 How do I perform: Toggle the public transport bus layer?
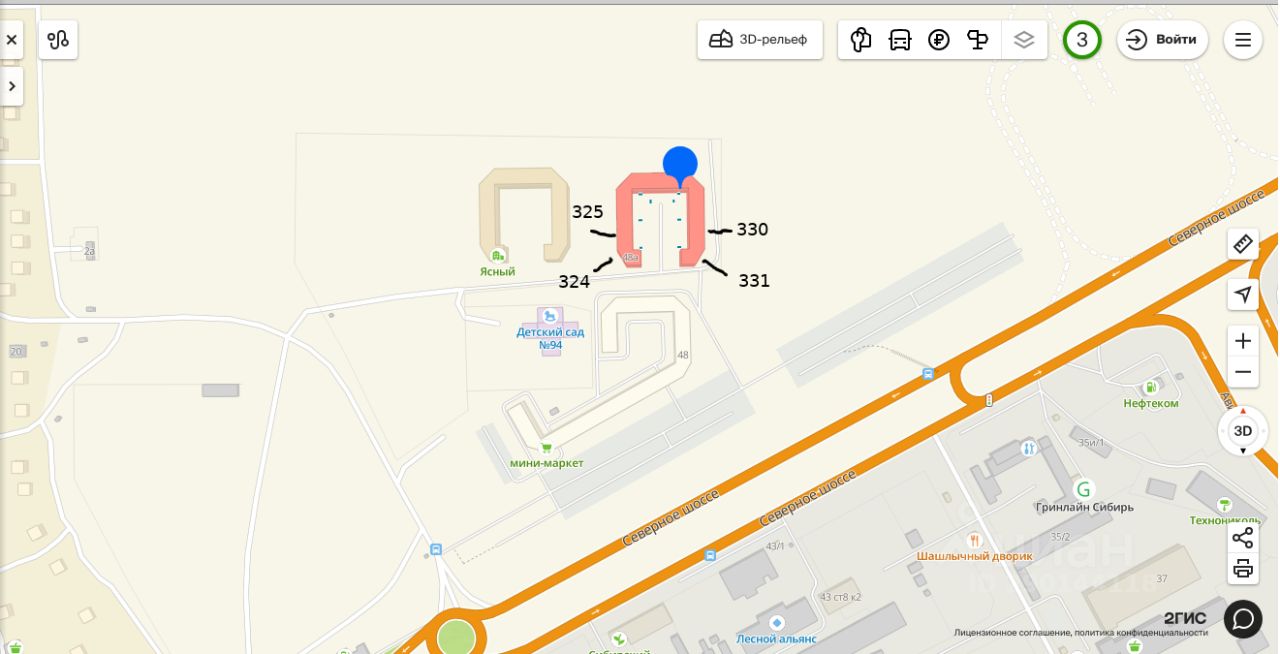tap(900, 40)
